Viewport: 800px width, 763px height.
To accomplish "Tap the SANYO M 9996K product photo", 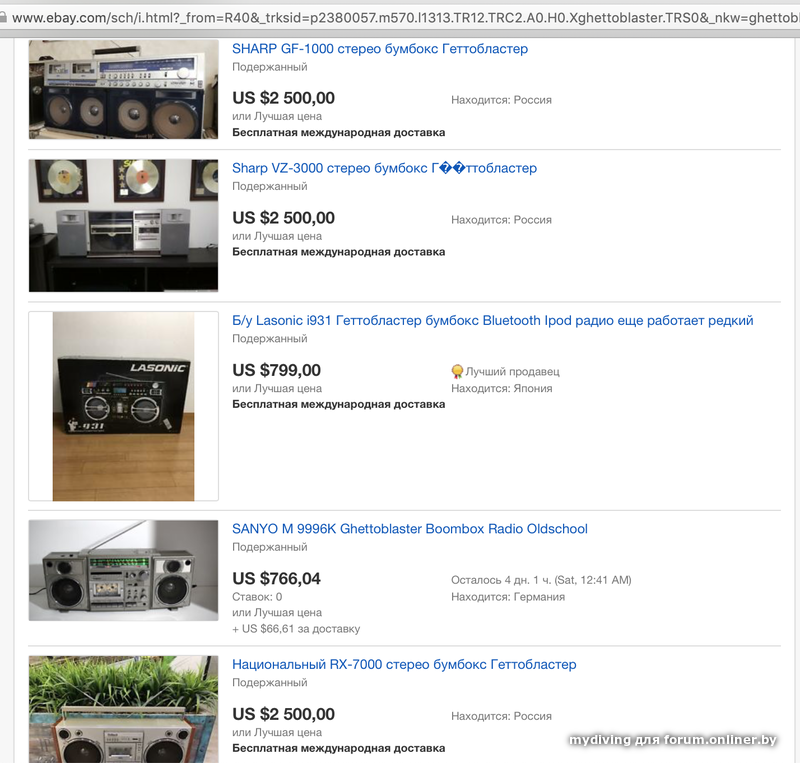I will 123,571.
